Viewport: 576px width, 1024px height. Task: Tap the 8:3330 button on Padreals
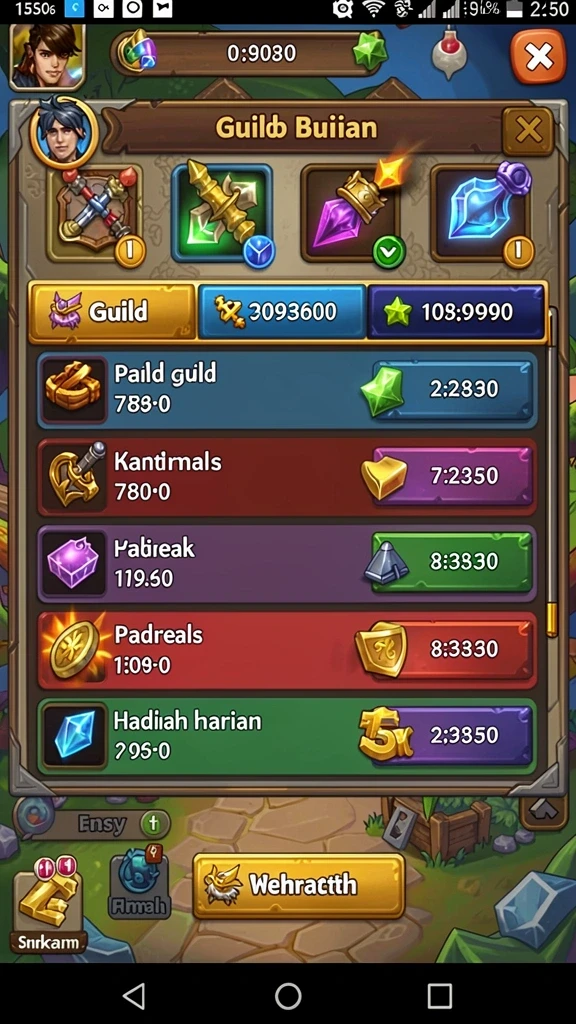coord(452,648)
